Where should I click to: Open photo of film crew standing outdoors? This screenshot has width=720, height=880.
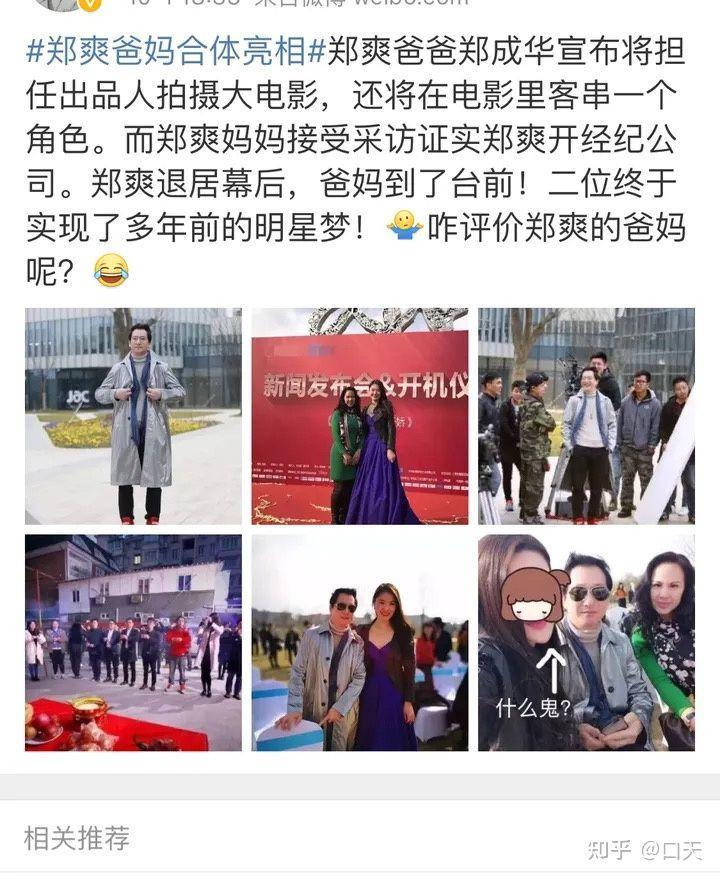(586, 416)
